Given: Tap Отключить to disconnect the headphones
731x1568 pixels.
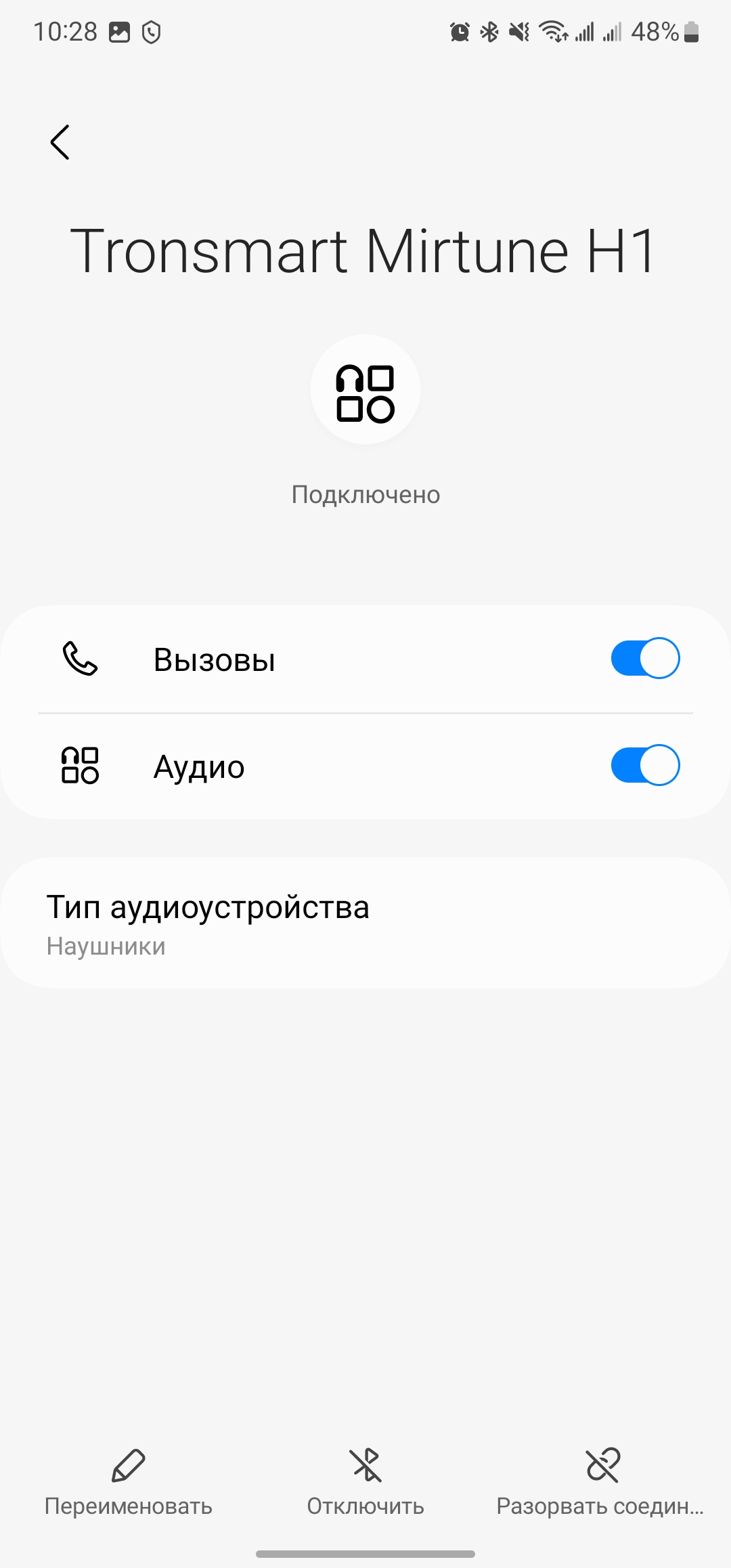Looking at the screenshot, I should click(x=365, y=1481).
